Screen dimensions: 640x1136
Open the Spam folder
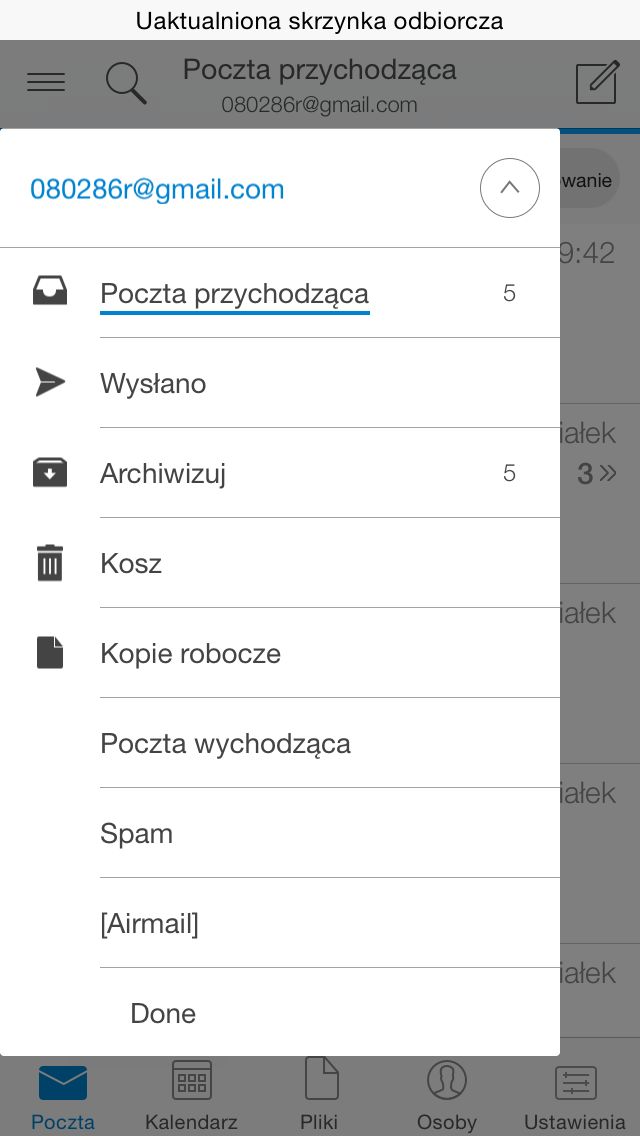click(x=280, y=832)
